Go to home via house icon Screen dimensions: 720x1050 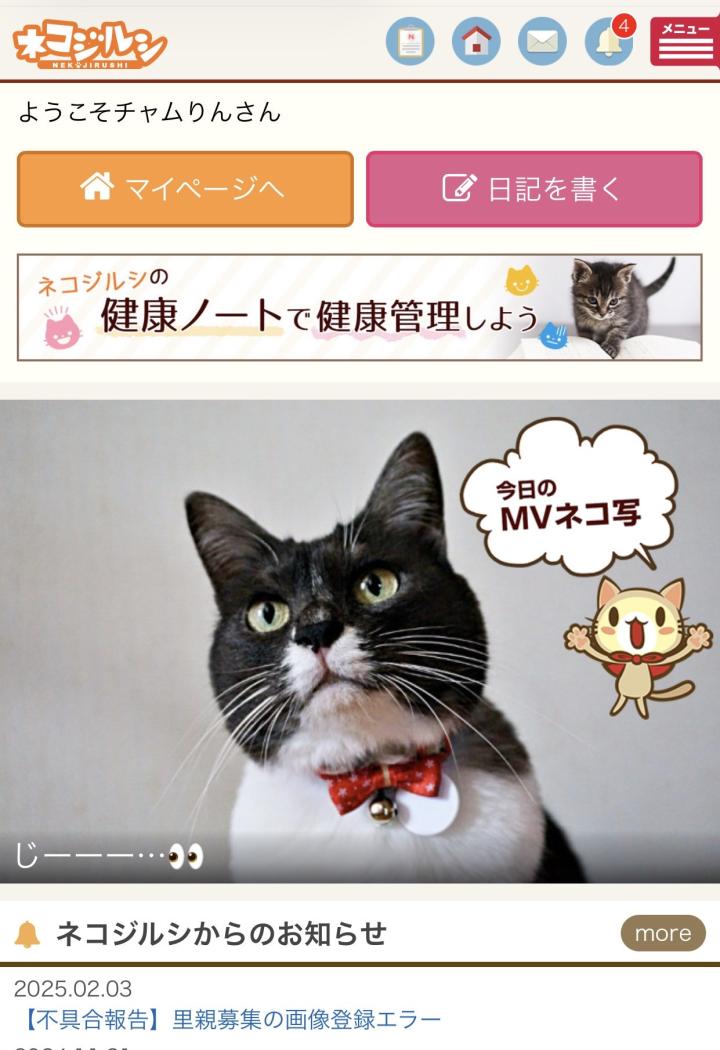coord(476,42)
